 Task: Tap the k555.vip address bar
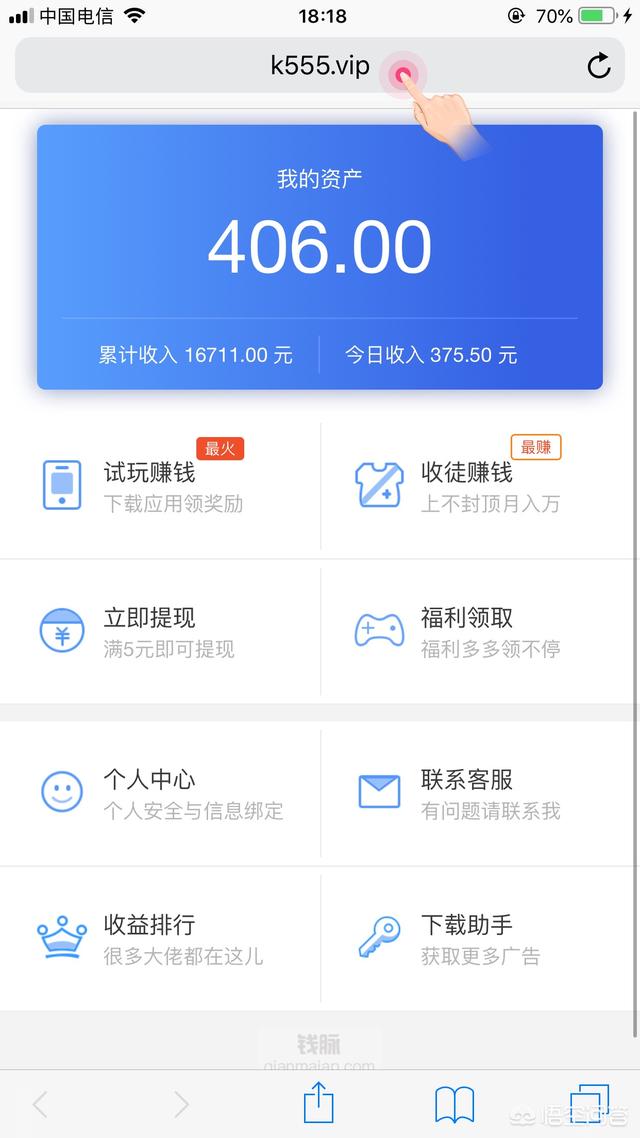click(319, 65)
